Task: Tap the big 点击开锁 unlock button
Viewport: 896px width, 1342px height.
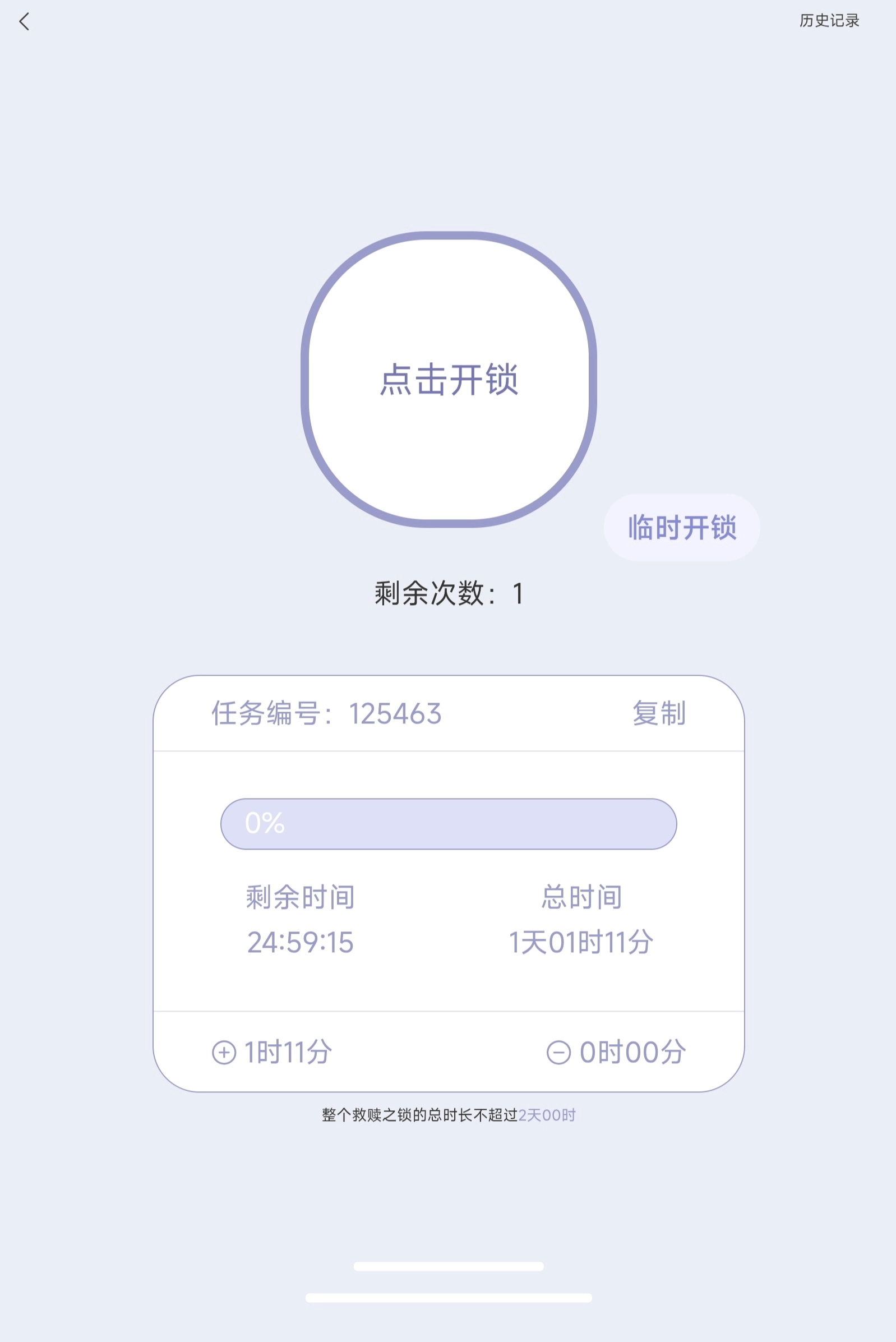Action: [x=449, y=379]
